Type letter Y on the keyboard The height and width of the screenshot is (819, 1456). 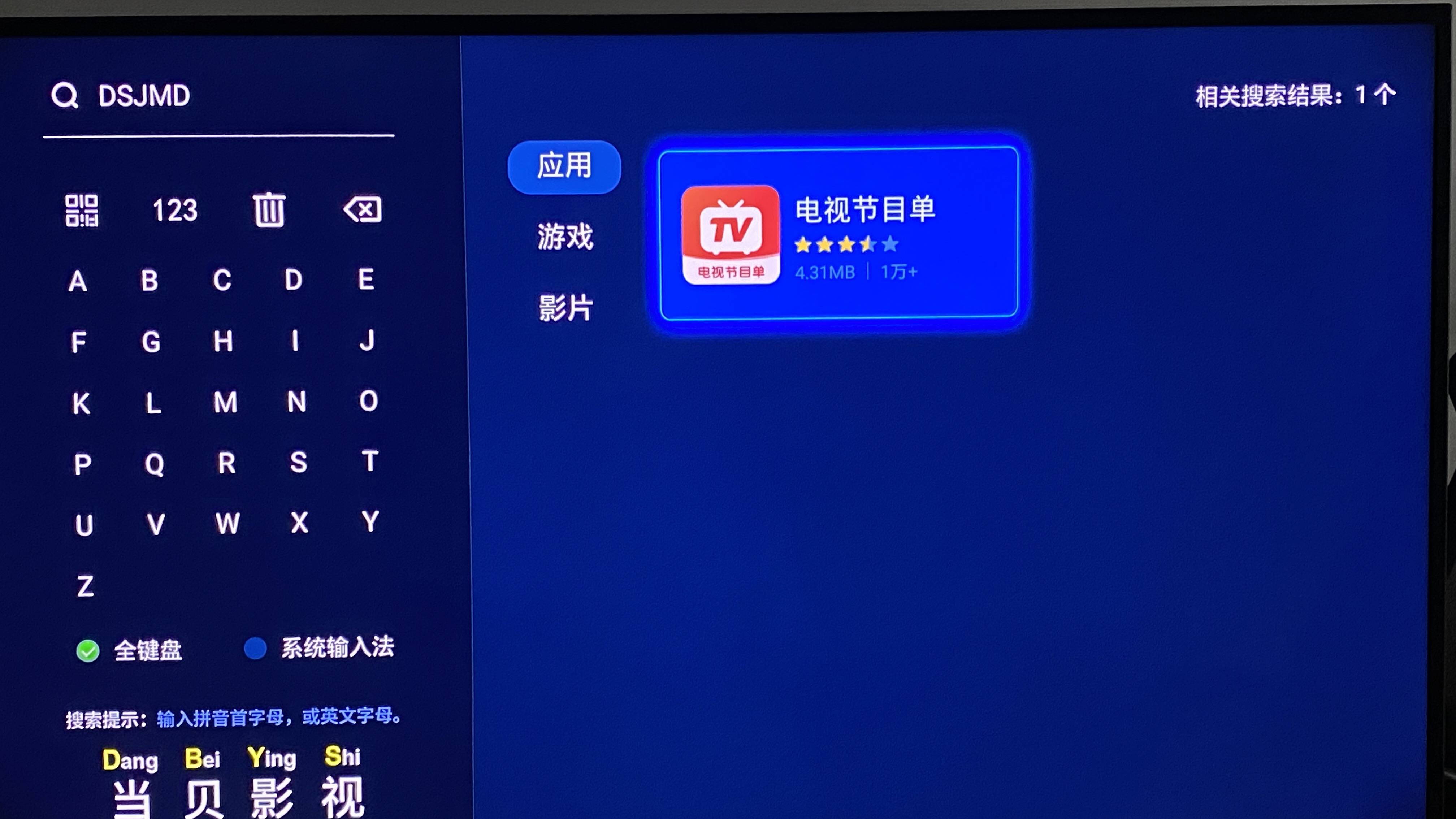tap(370, 522)
